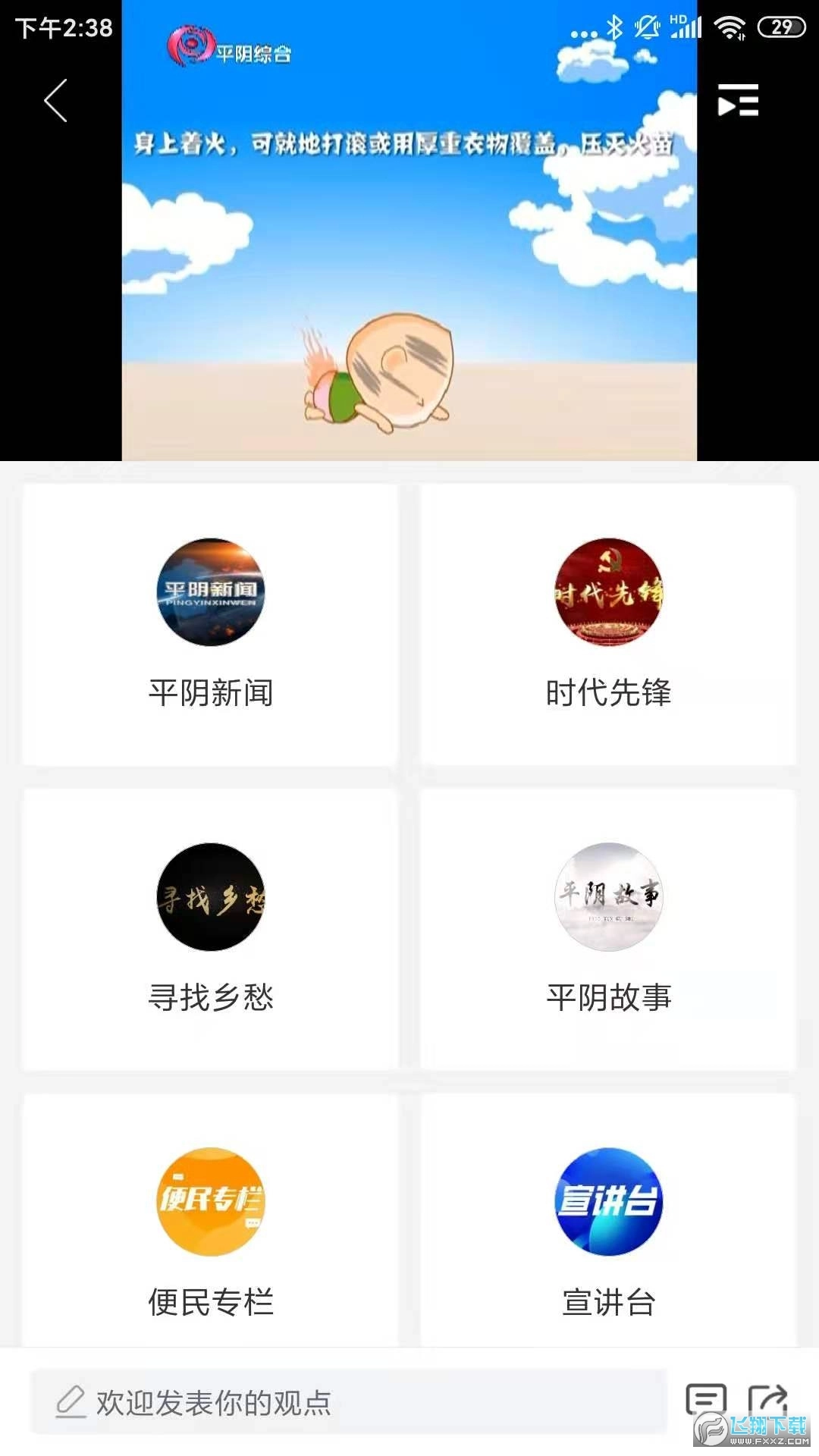The image size is (819, 1456).
Task: Tap the share arrow icon
Action: 769,1399
